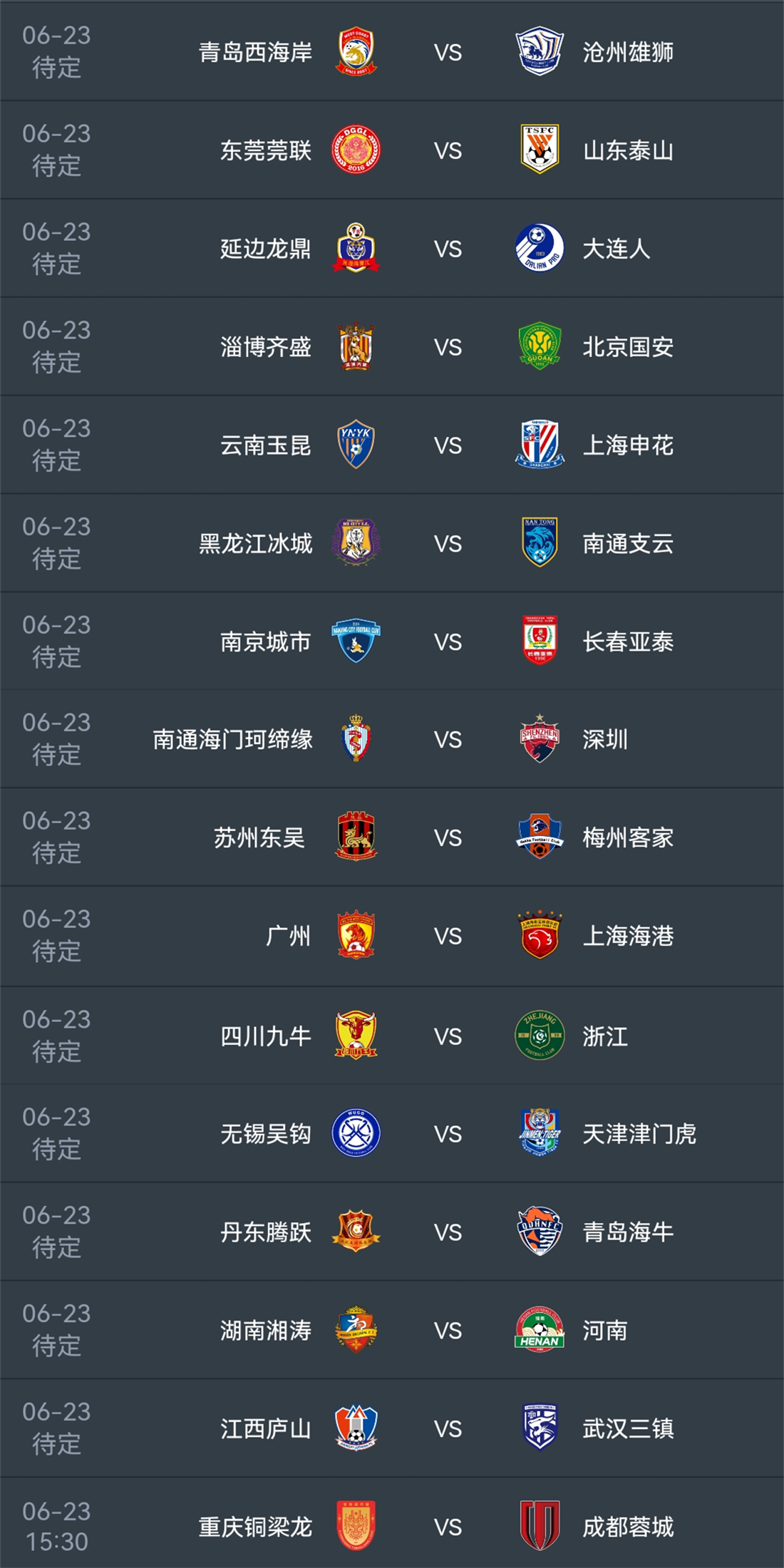
Task: View the 延边龙鼎 vs 大连人 fixture
Action: (x=448, y=249)
